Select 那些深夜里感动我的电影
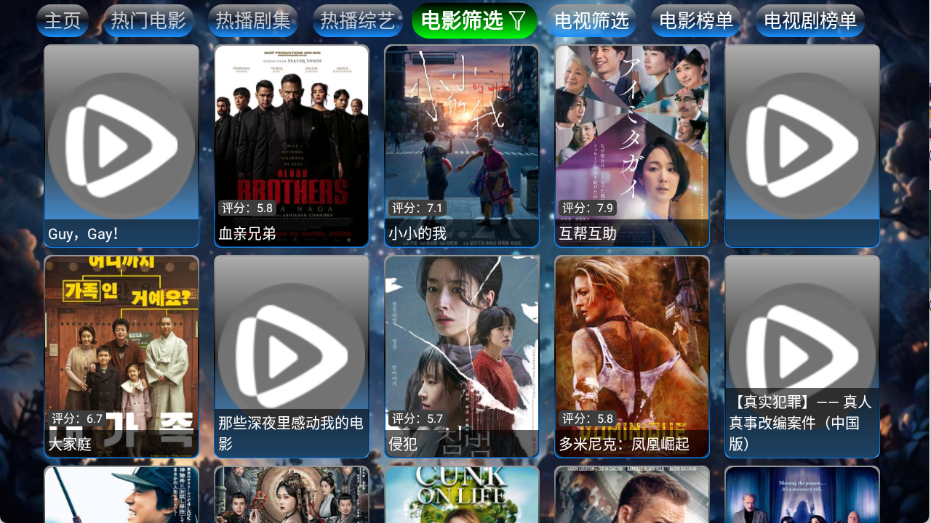 (291, 355)
